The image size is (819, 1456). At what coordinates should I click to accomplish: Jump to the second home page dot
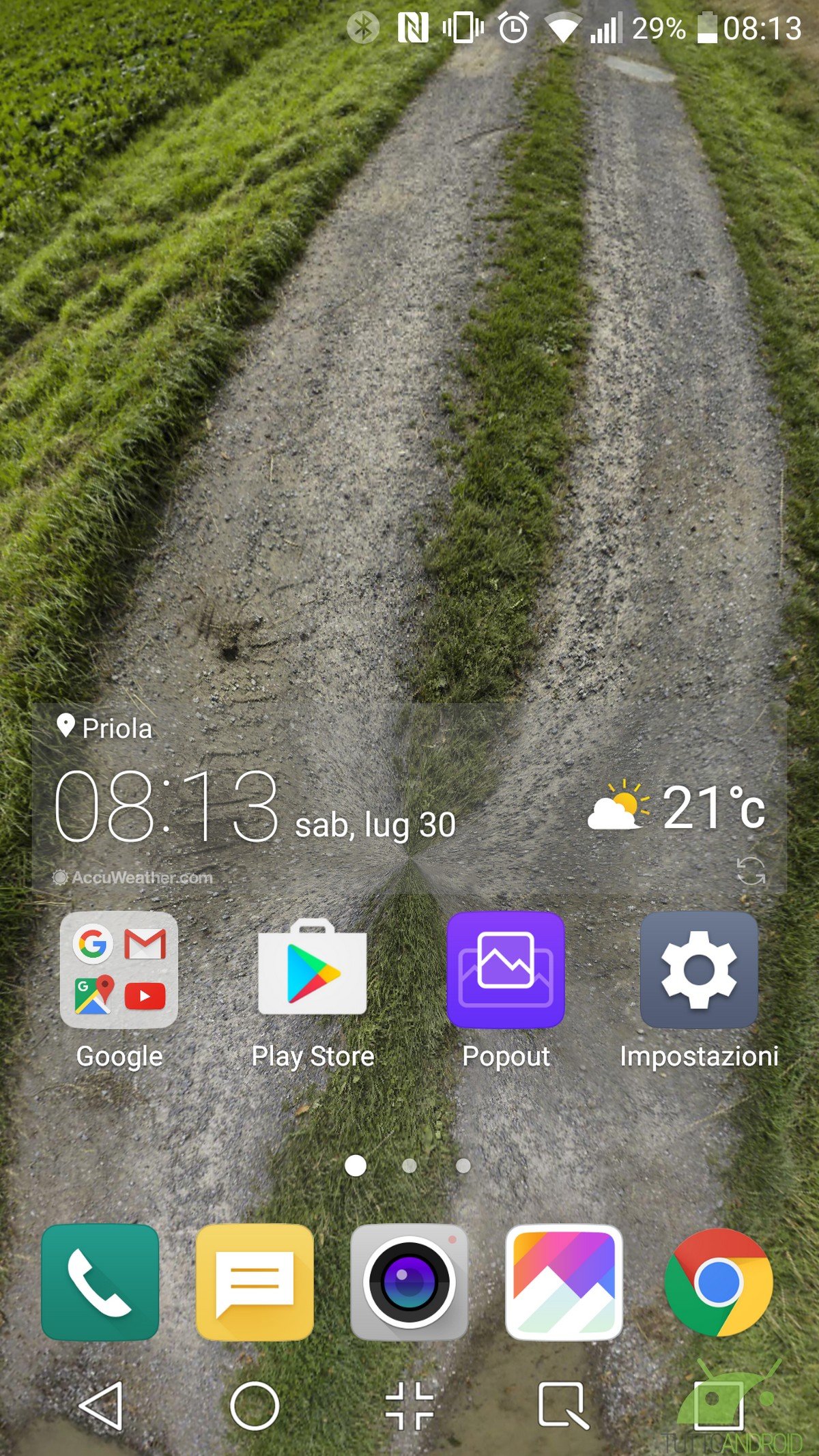tap(409, 1166)
